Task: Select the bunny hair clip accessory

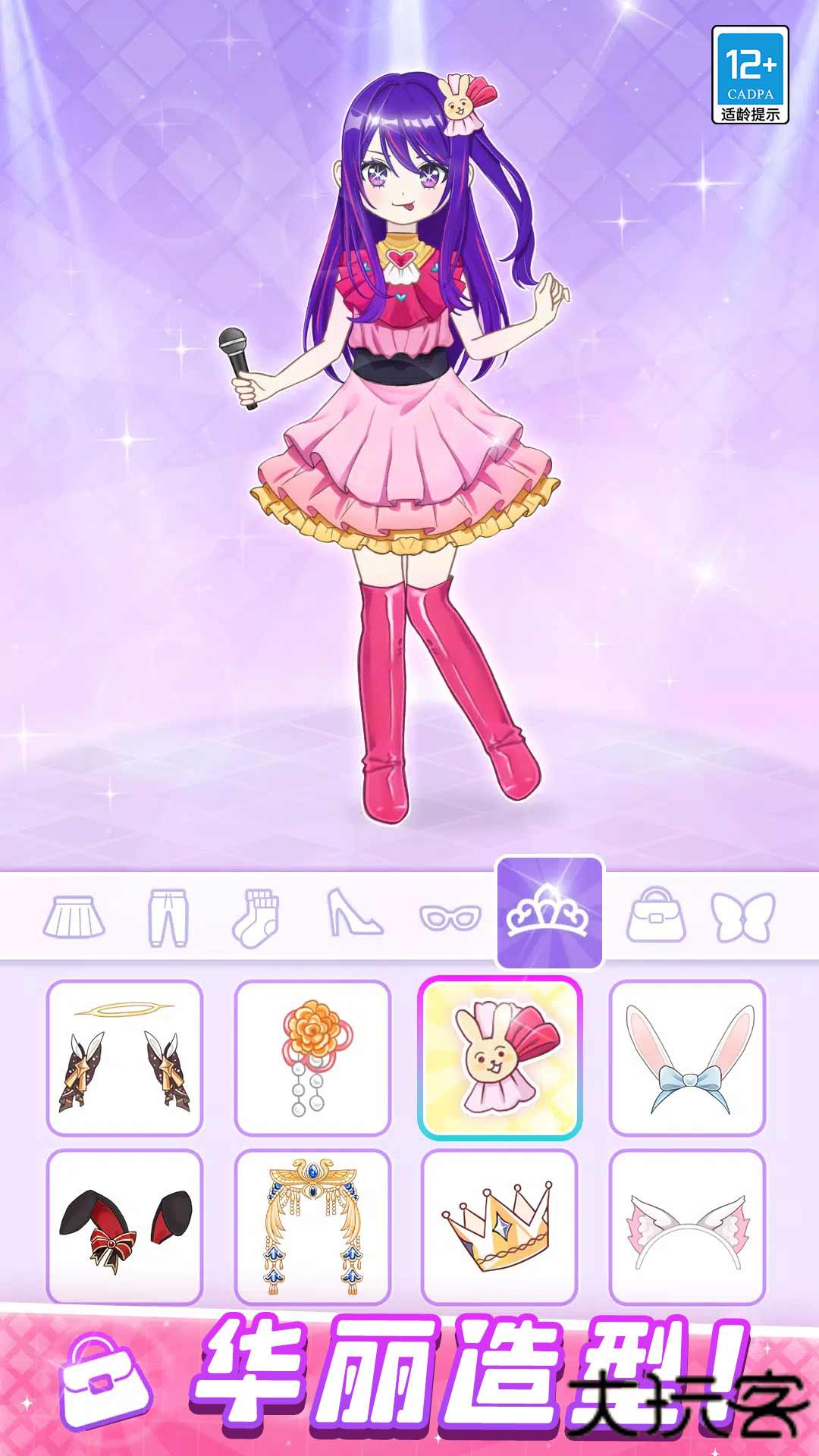Action: pyautogui.click(x=500, y=1058)
